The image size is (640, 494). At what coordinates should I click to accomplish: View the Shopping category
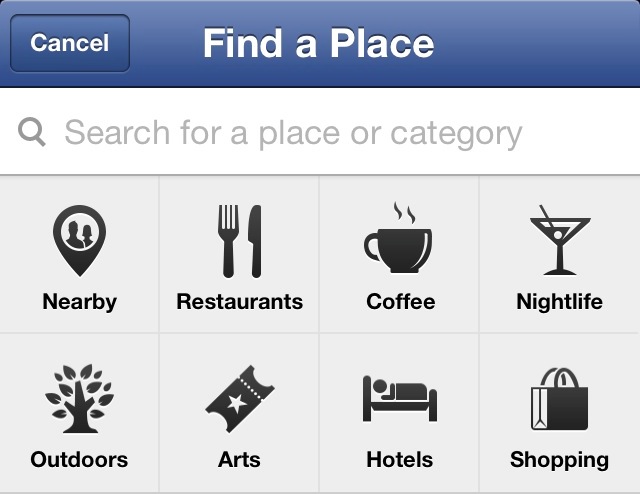(x=559, y=415)
